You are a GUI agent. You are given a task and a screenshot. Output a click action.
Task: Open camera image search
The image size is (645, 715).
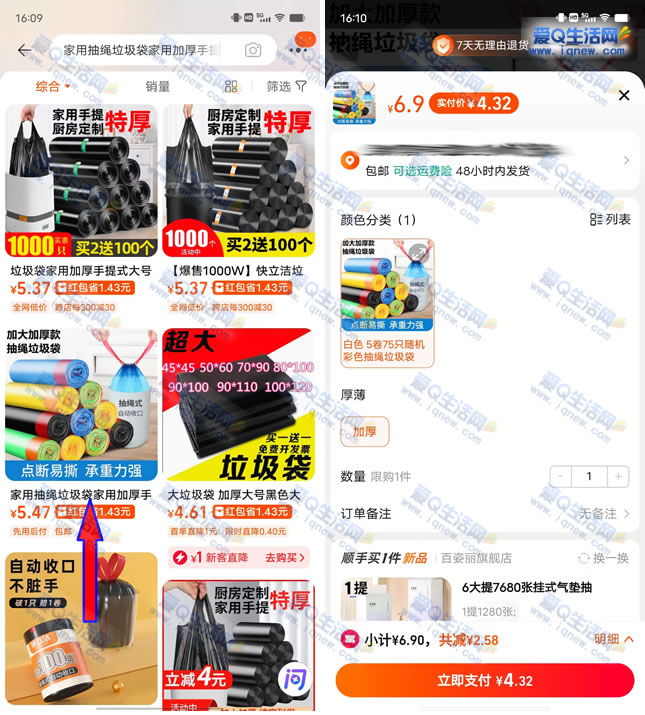tap(253, 50)
